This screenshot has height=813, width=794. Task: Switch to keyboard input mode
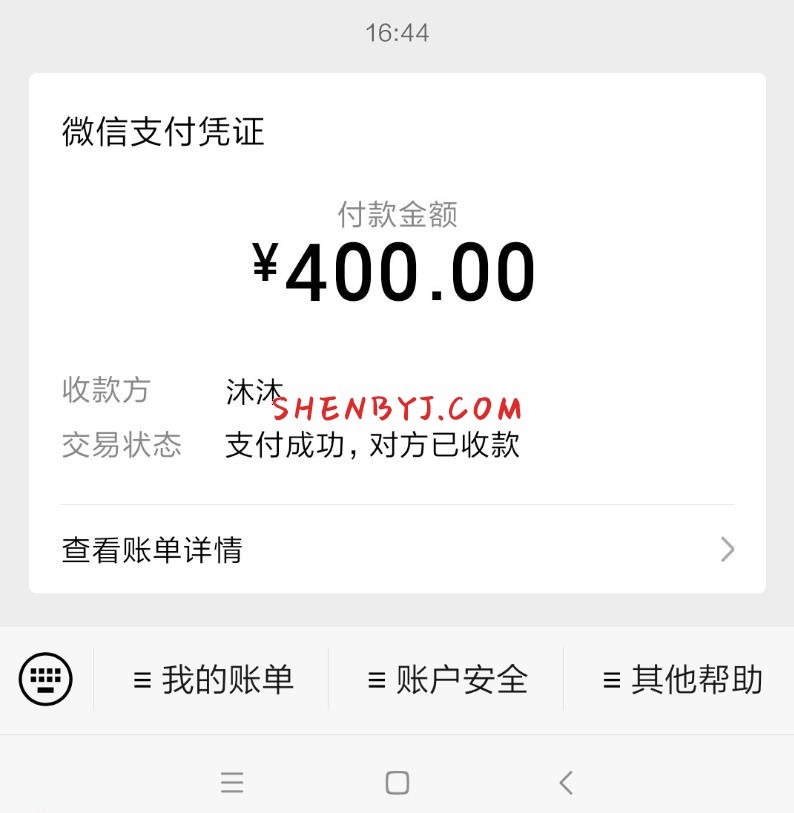point(46,680)
